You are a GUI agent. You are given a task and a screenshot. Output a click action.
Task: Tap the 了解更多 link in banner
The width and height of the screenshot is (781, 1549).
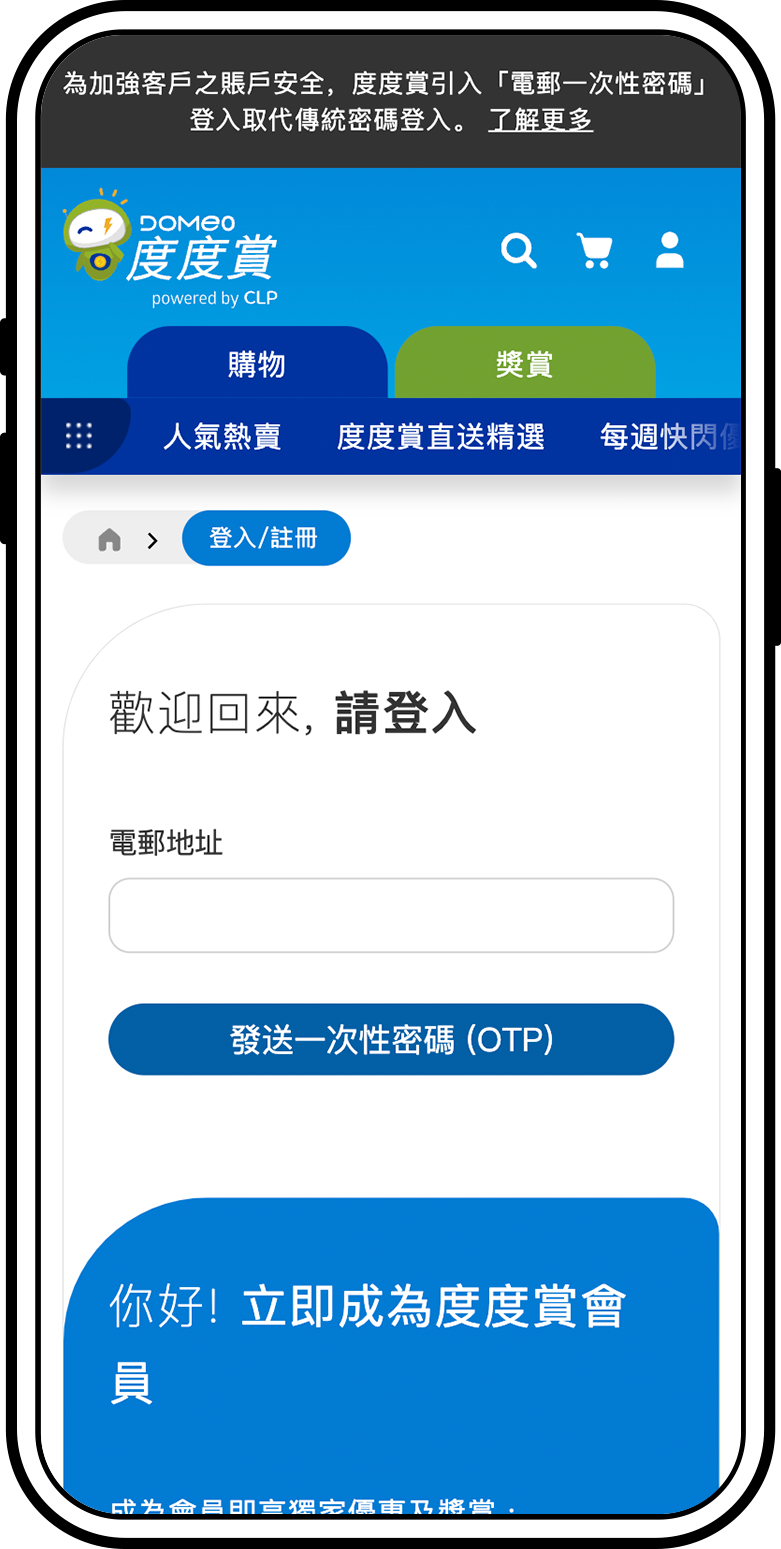[540, 121]
